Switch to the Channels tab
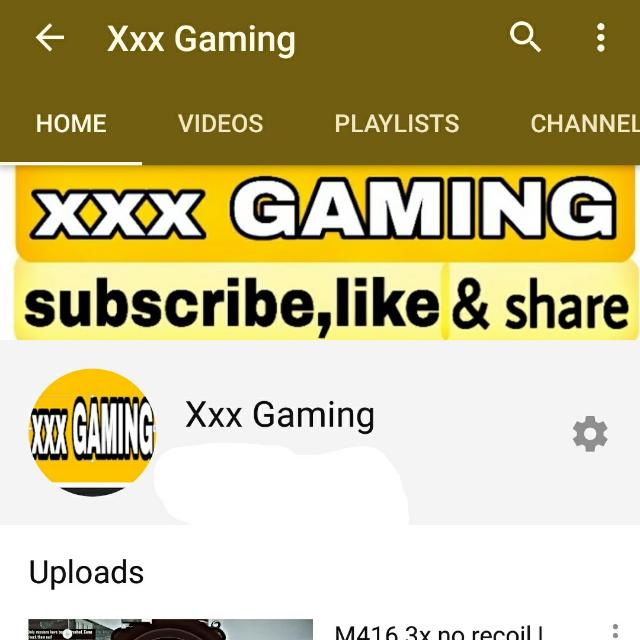640x640 pixels. tap(585, 124)
